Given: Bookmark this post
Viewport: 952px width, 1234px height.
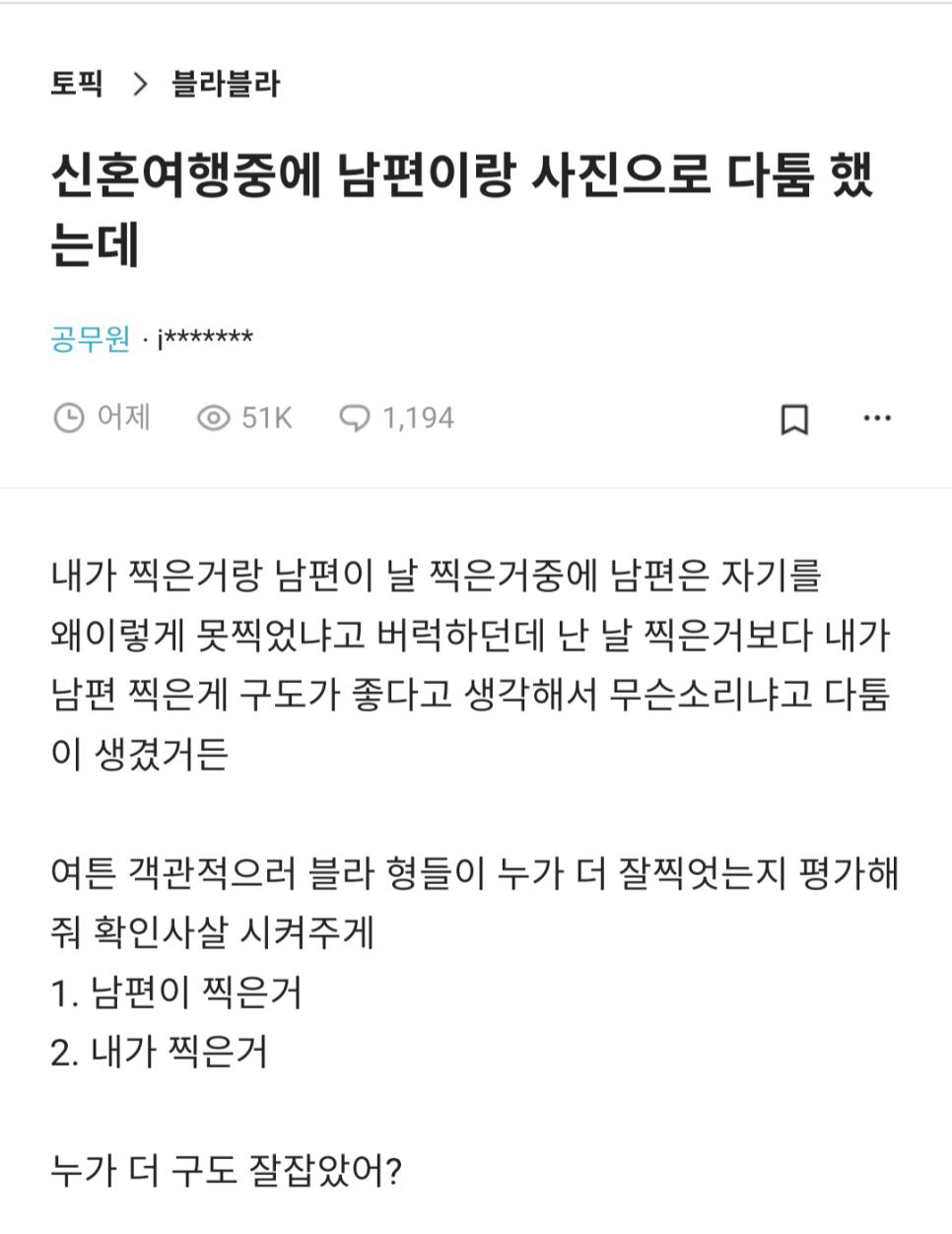Looking at the screenshot, I should (x=794, y=419).
